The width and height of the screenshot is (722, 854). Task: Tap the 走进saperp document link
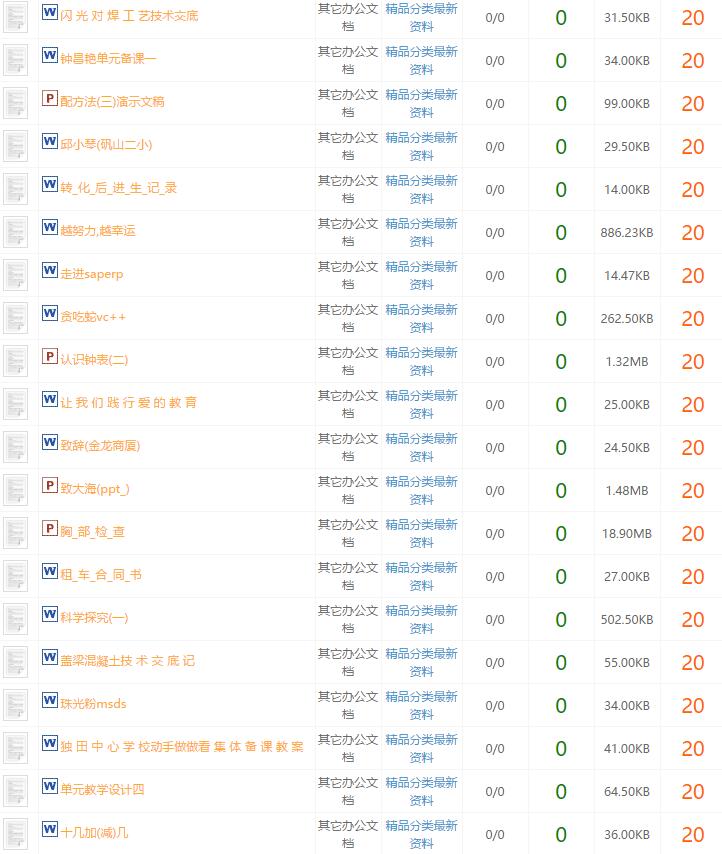91,274
